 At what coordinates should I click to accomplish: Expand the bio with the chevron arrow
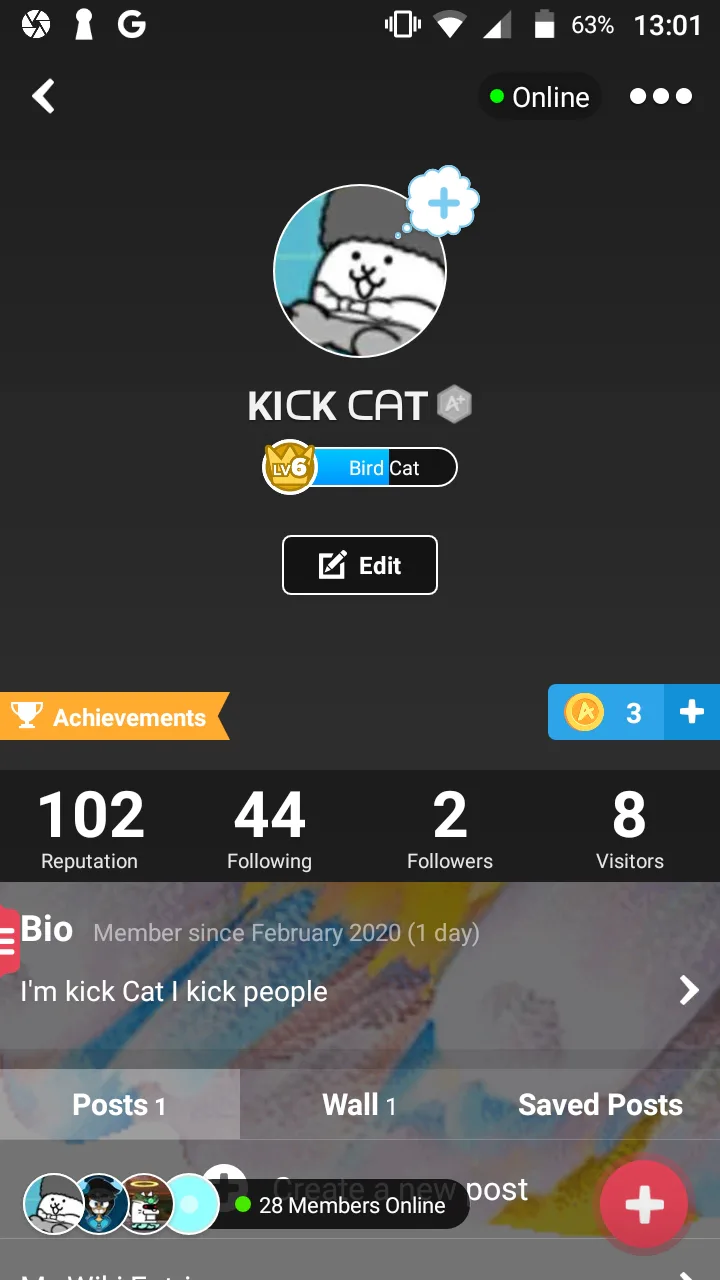point(689,991)
